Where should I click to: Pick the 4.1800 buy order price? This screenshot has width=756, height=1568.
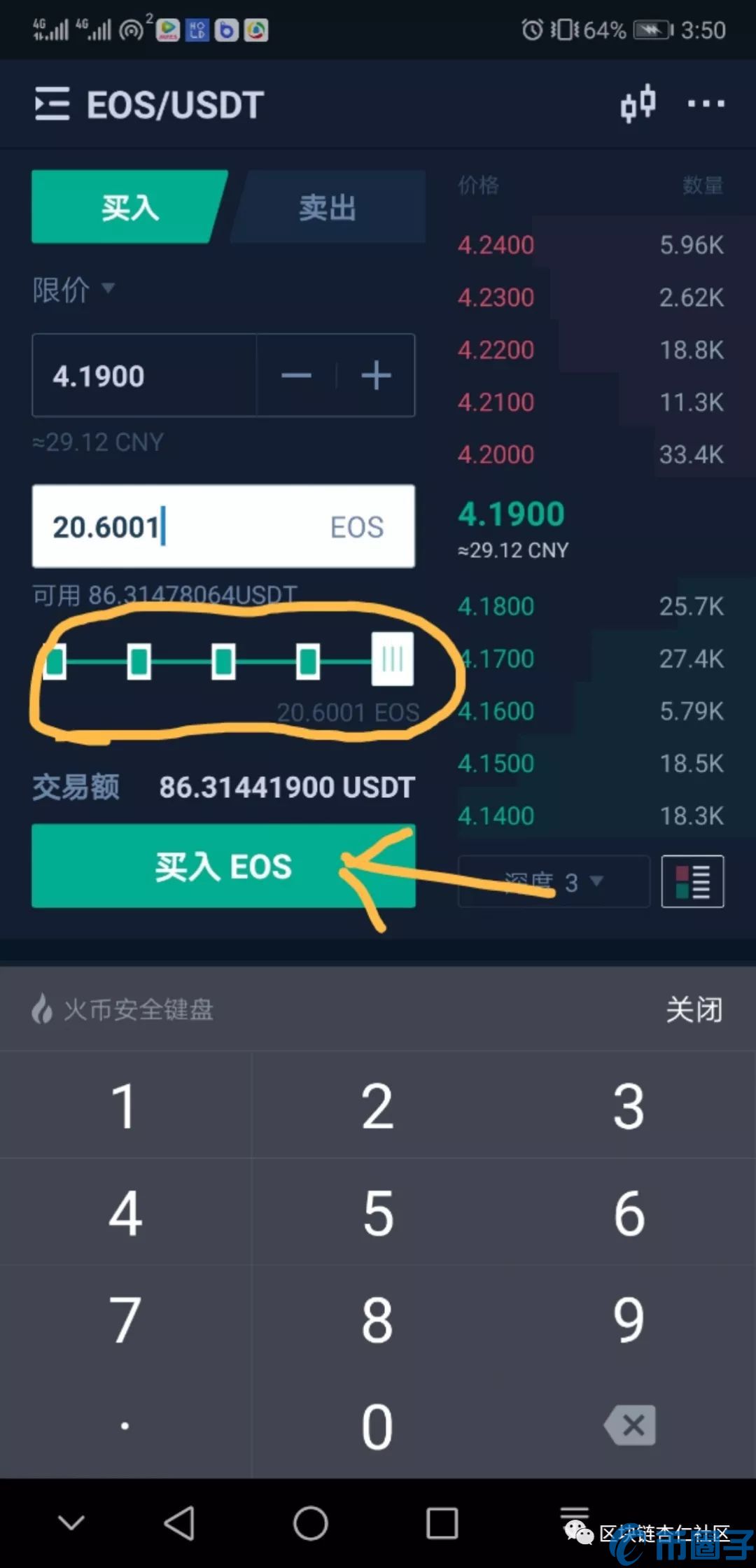click(496, 606)
